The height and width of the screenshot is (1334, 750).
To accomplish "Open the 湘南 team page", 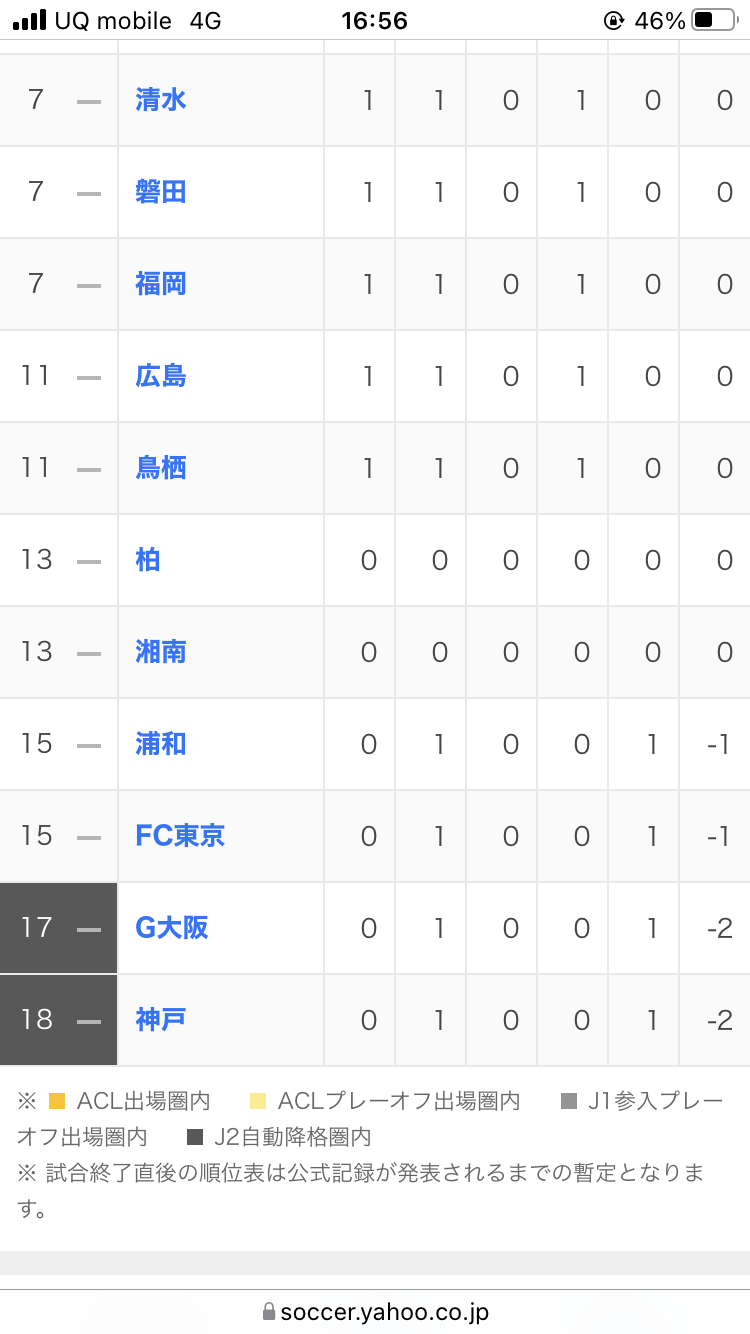I will (x=161, y=652).
